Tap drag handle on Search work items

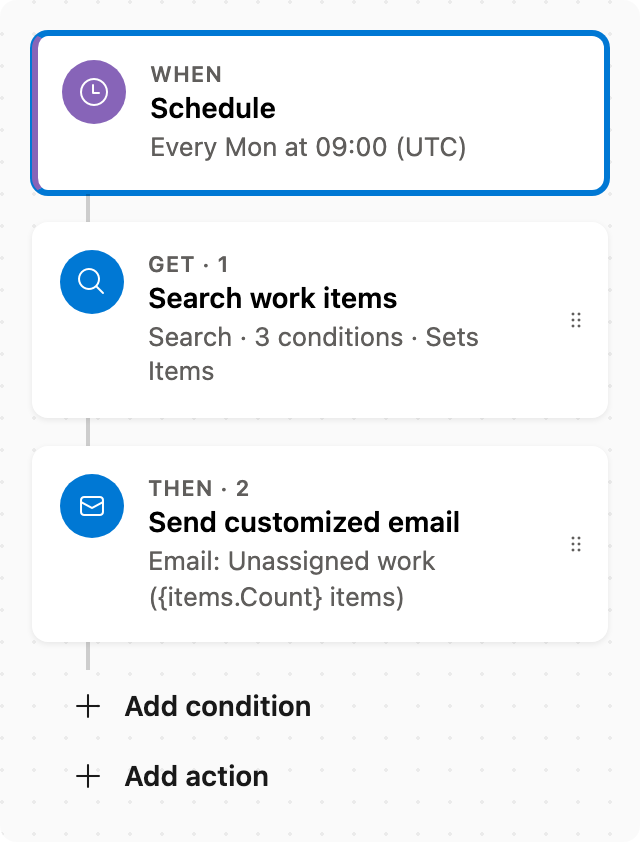575,320
